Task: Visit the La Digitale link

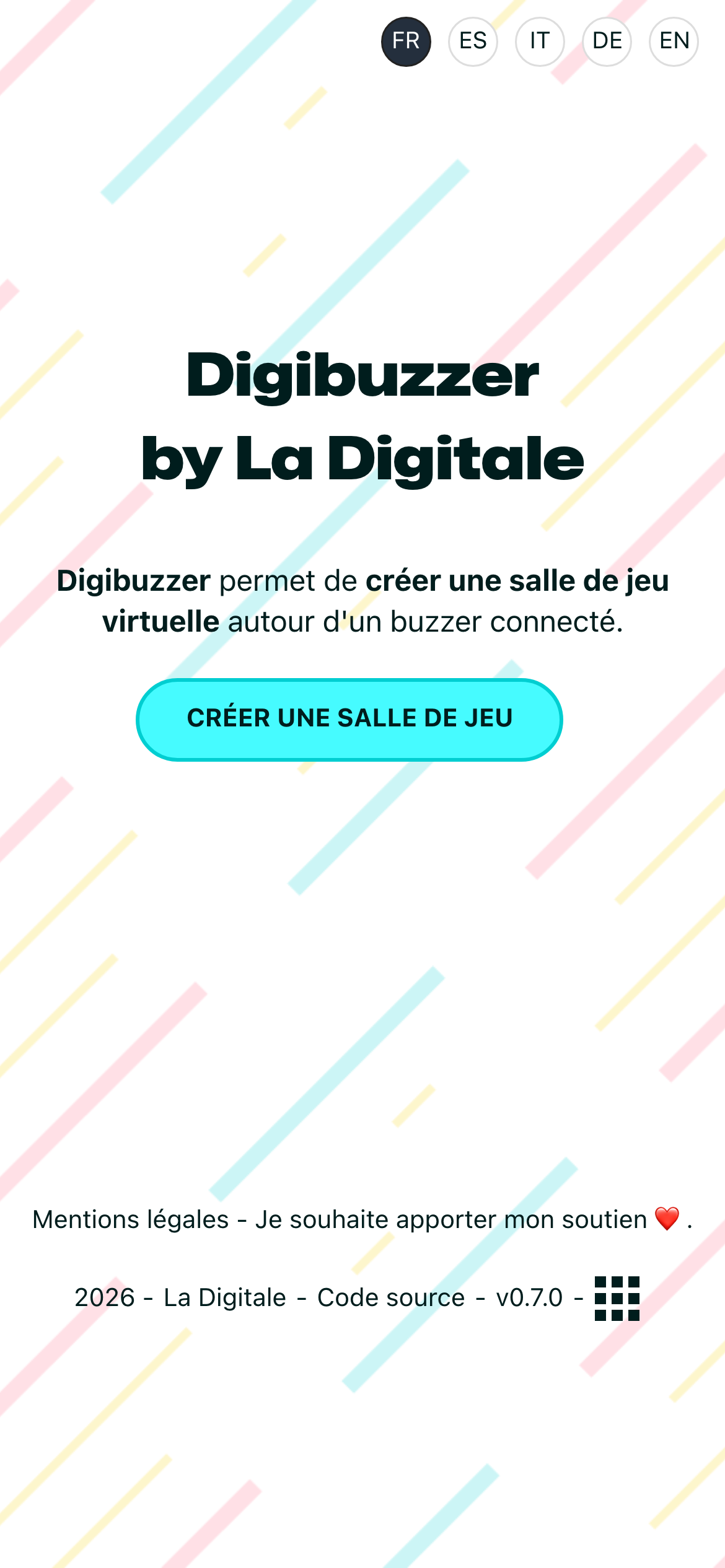Action: pyautogui.click(x=224, y=1297)
